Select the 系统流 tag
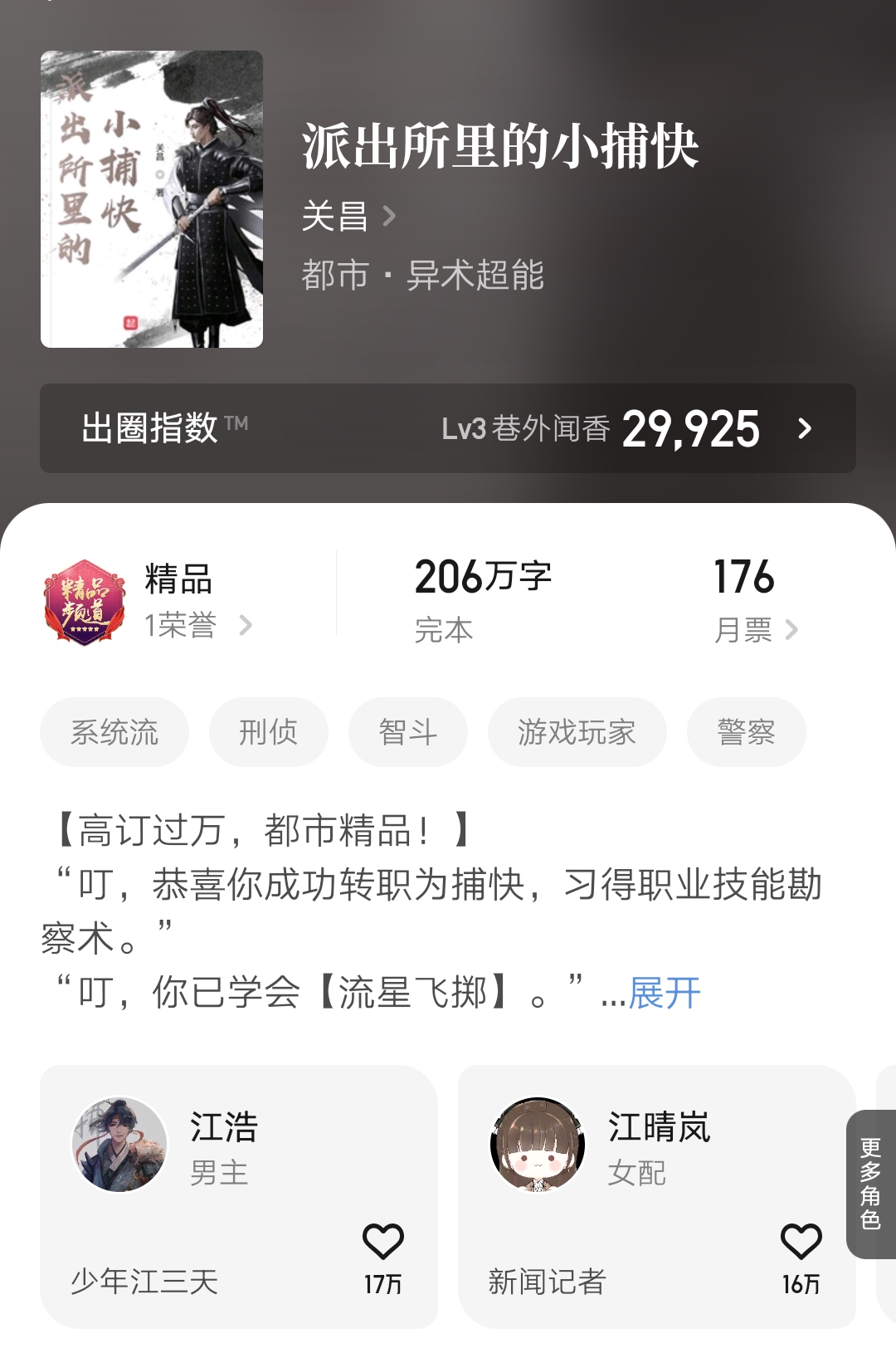Viewport: 896px width, 1348px height. (x=115, y=731)
